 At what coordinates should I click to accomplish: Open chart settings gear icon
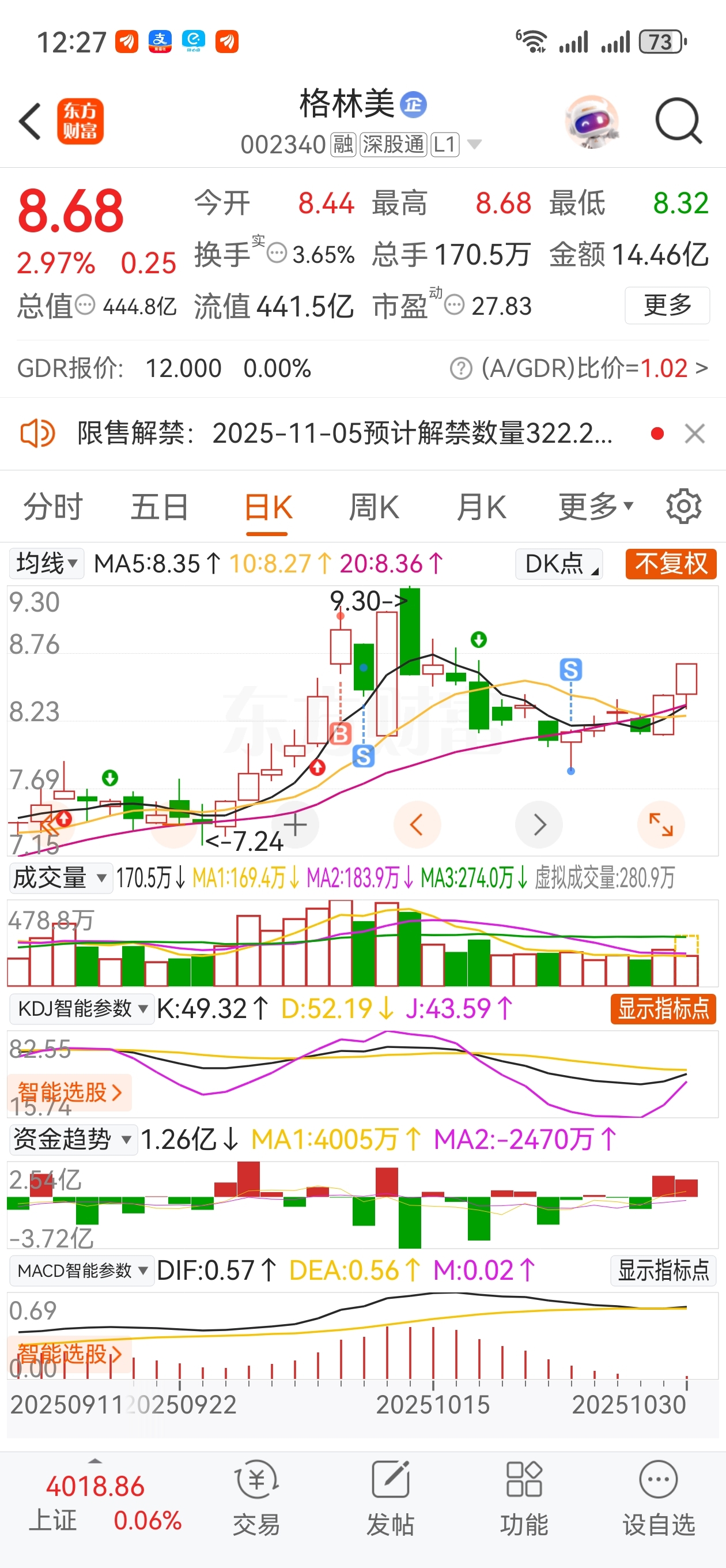(x=683, y=507)
